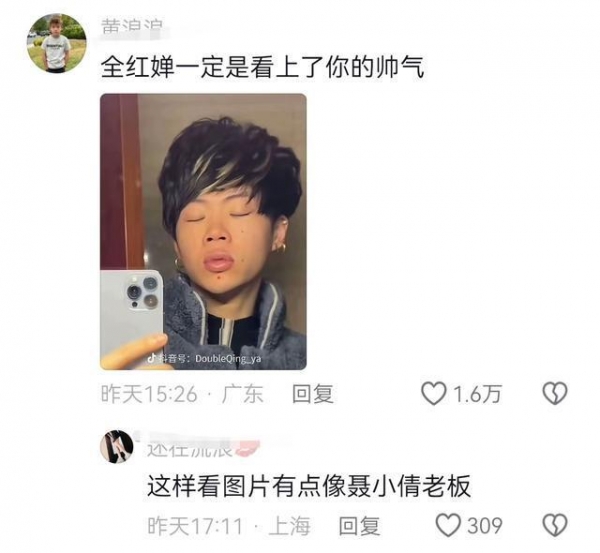Open the selfie image in the comment
This screenshot has width=600, height=553.
[x=203, y=231]
